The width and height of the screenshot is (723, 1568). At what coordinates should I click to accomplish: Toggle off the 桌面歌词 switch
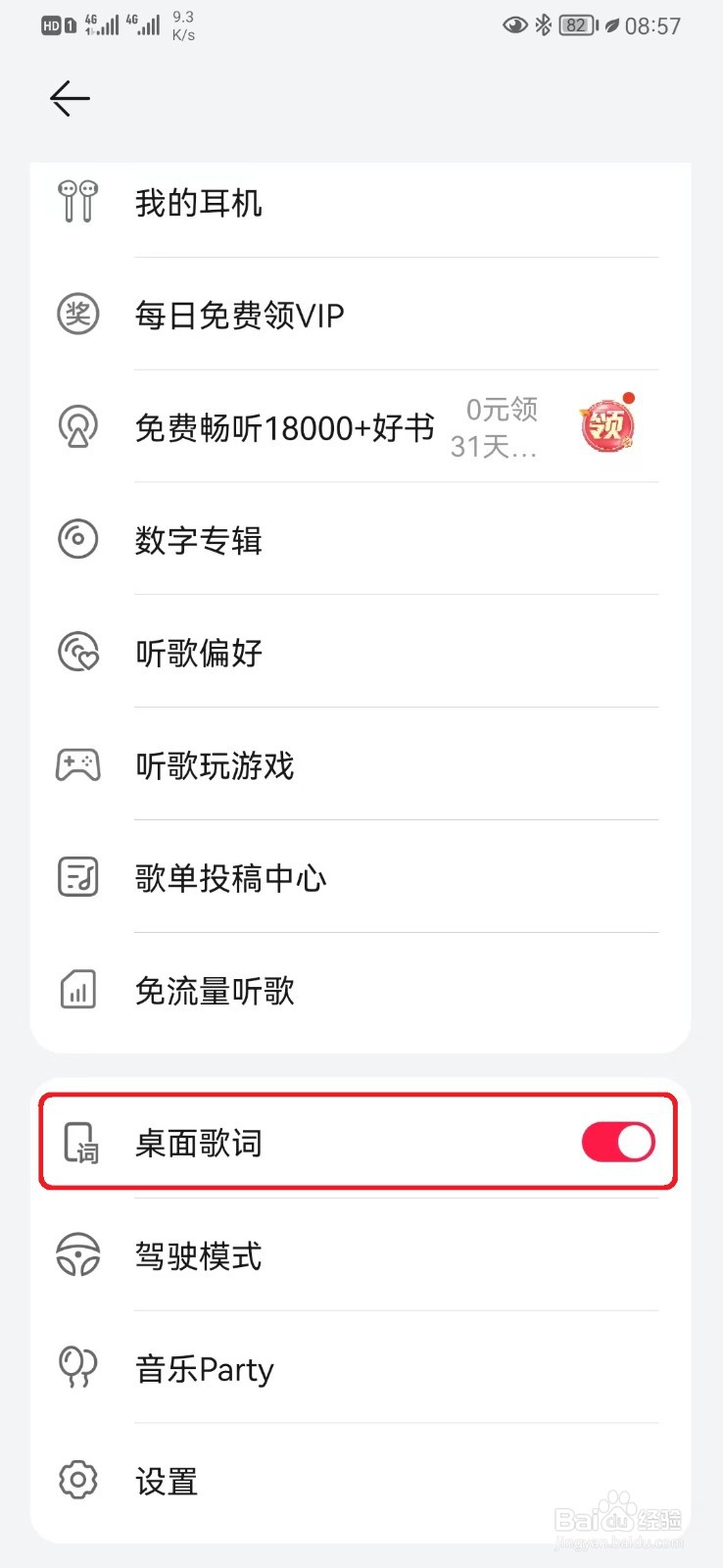click(x=617, y=1142)
